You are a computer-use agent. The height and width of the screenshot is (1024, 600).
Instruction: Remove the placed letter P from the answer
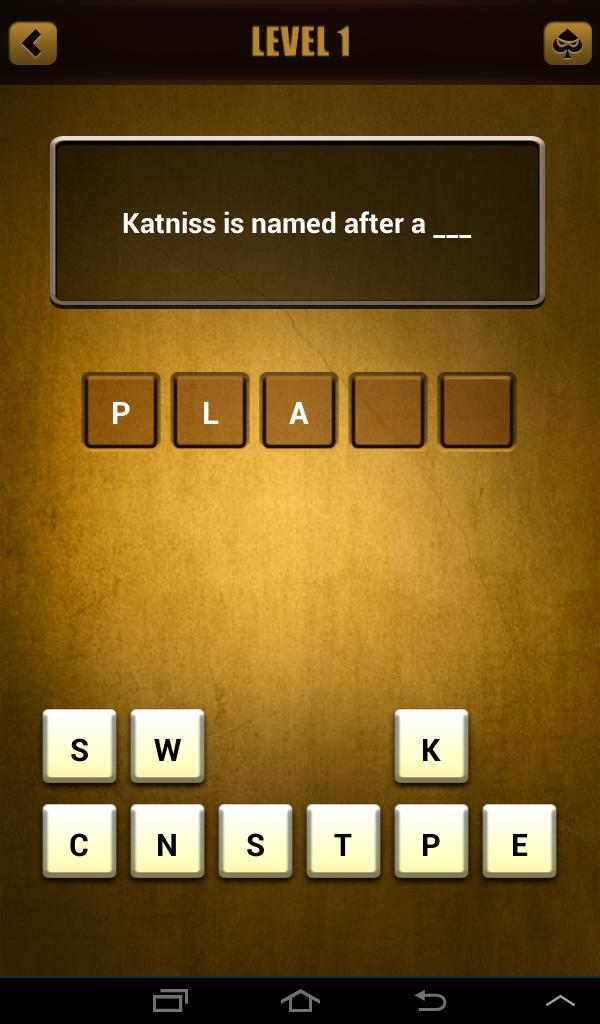120,411
